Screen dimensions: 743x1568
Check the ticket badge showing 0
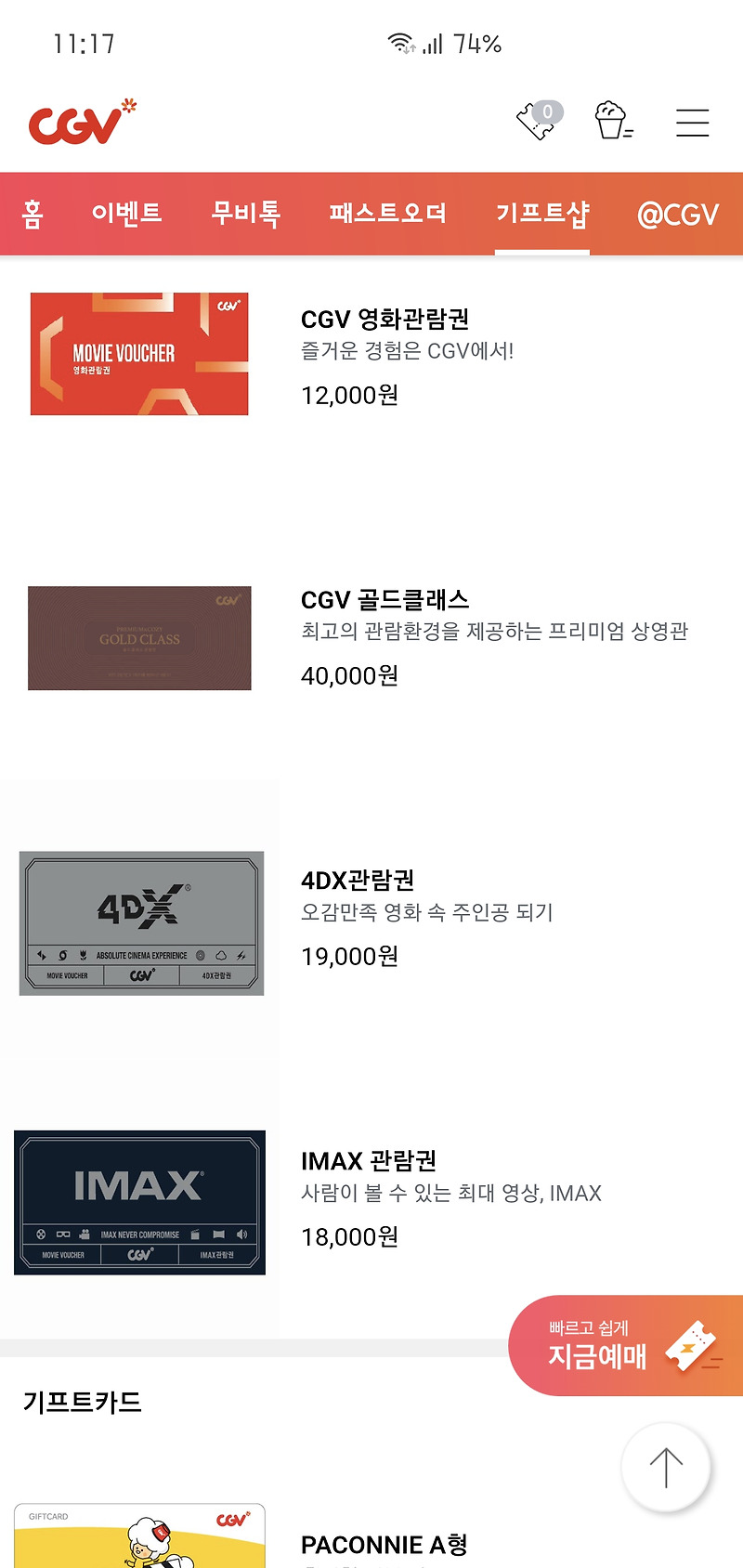pos(549,111)
